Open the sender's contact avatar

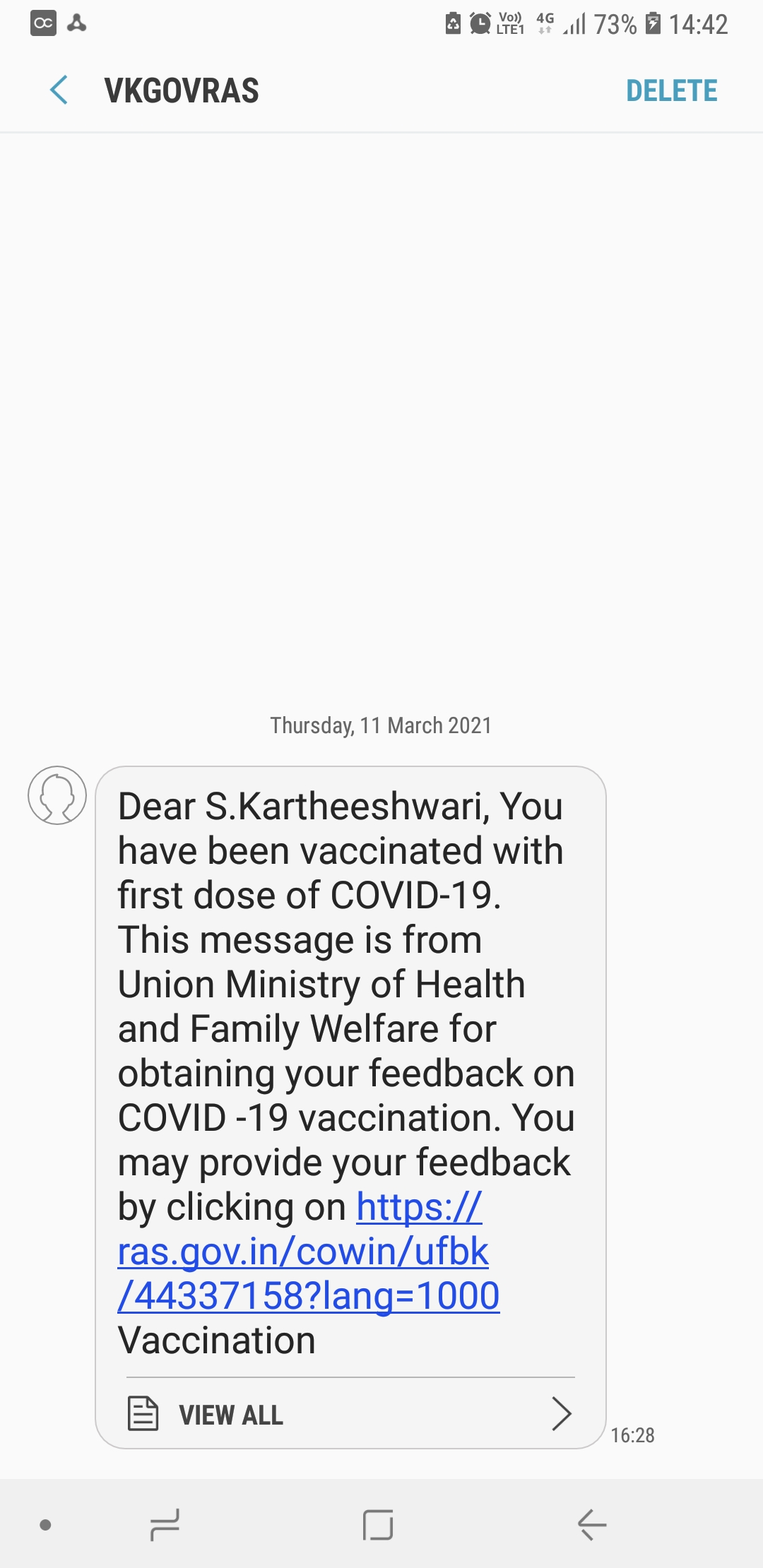pos(57,795)
